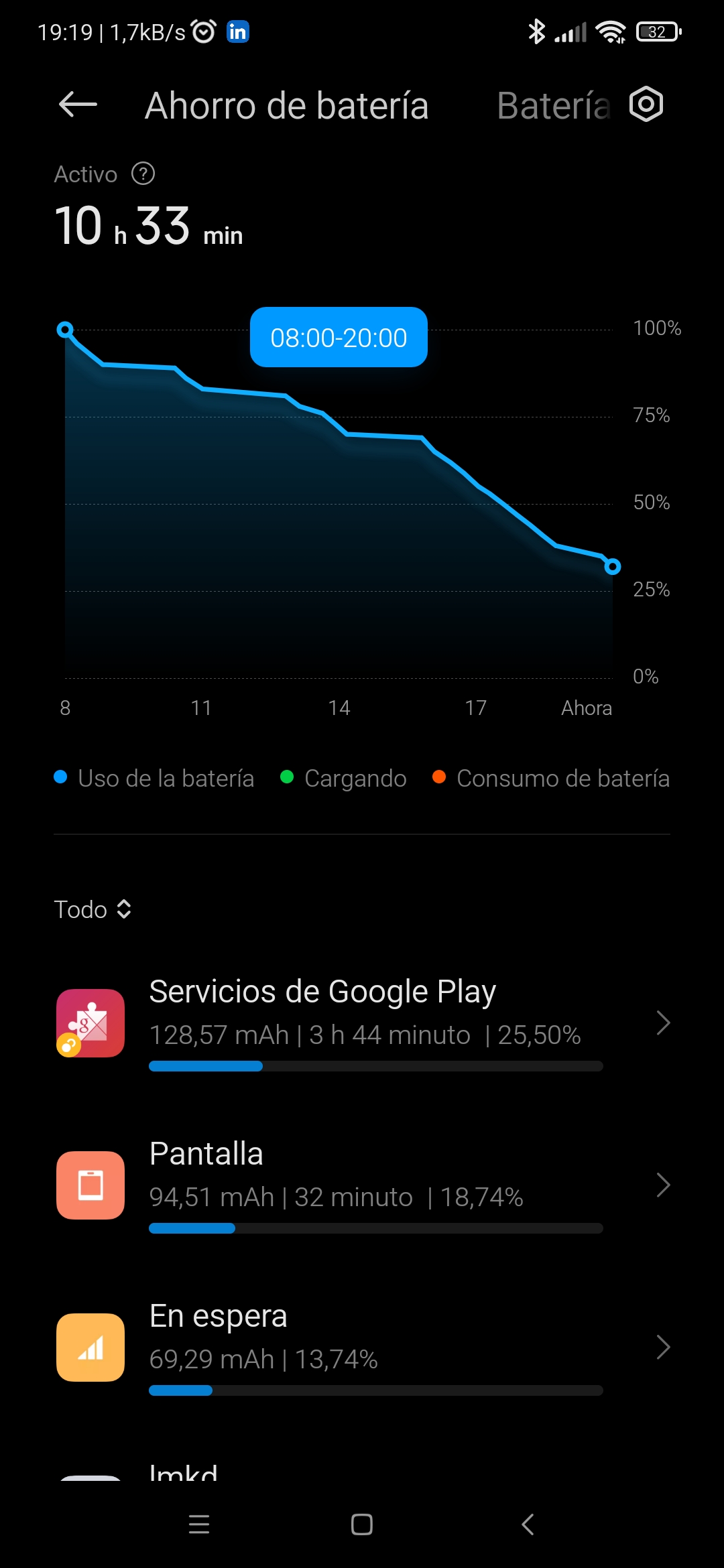
Task: Open the Todo filter dropdown
Action: [93, 909]
